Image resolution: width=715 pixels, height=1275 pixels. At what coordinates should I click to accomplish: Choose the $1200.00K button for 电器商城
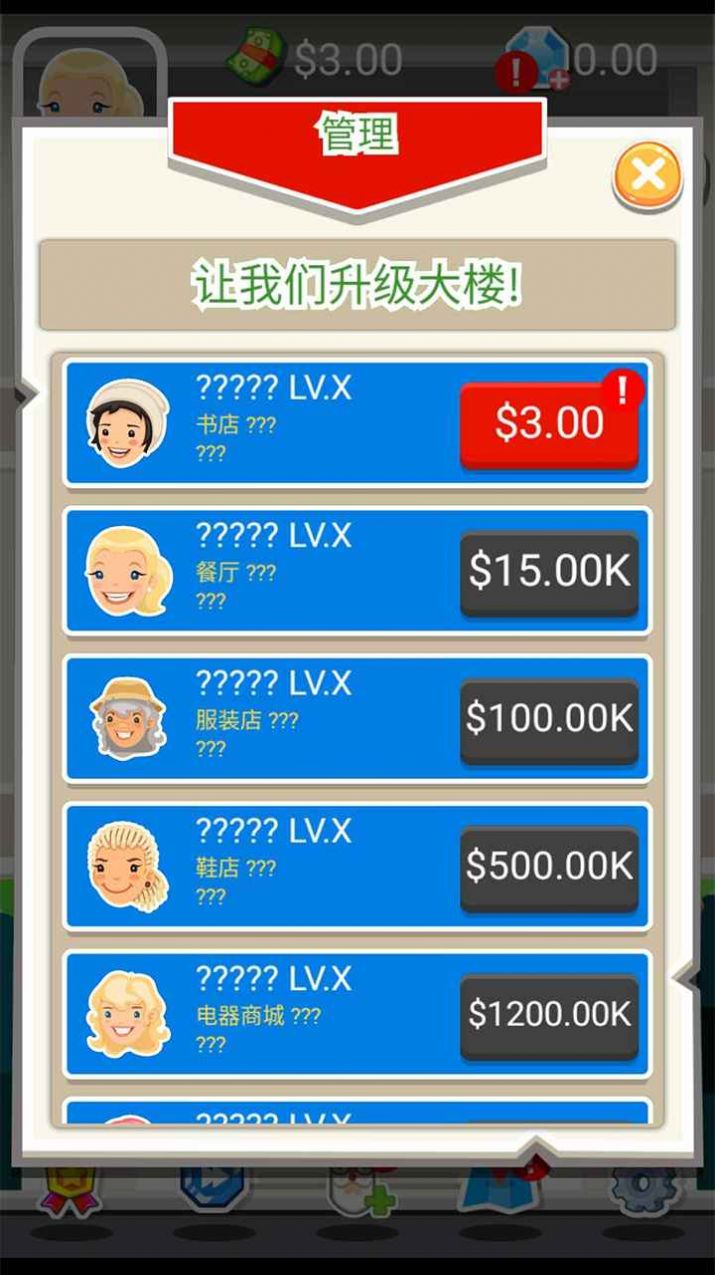[549, 1016]
